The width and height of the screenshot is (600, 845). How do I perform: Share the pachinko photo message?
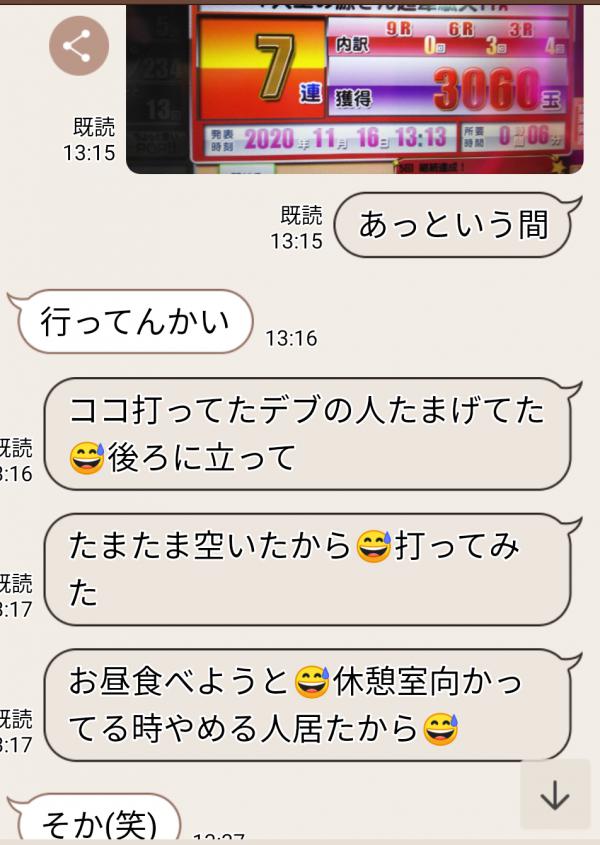[79, 45]
